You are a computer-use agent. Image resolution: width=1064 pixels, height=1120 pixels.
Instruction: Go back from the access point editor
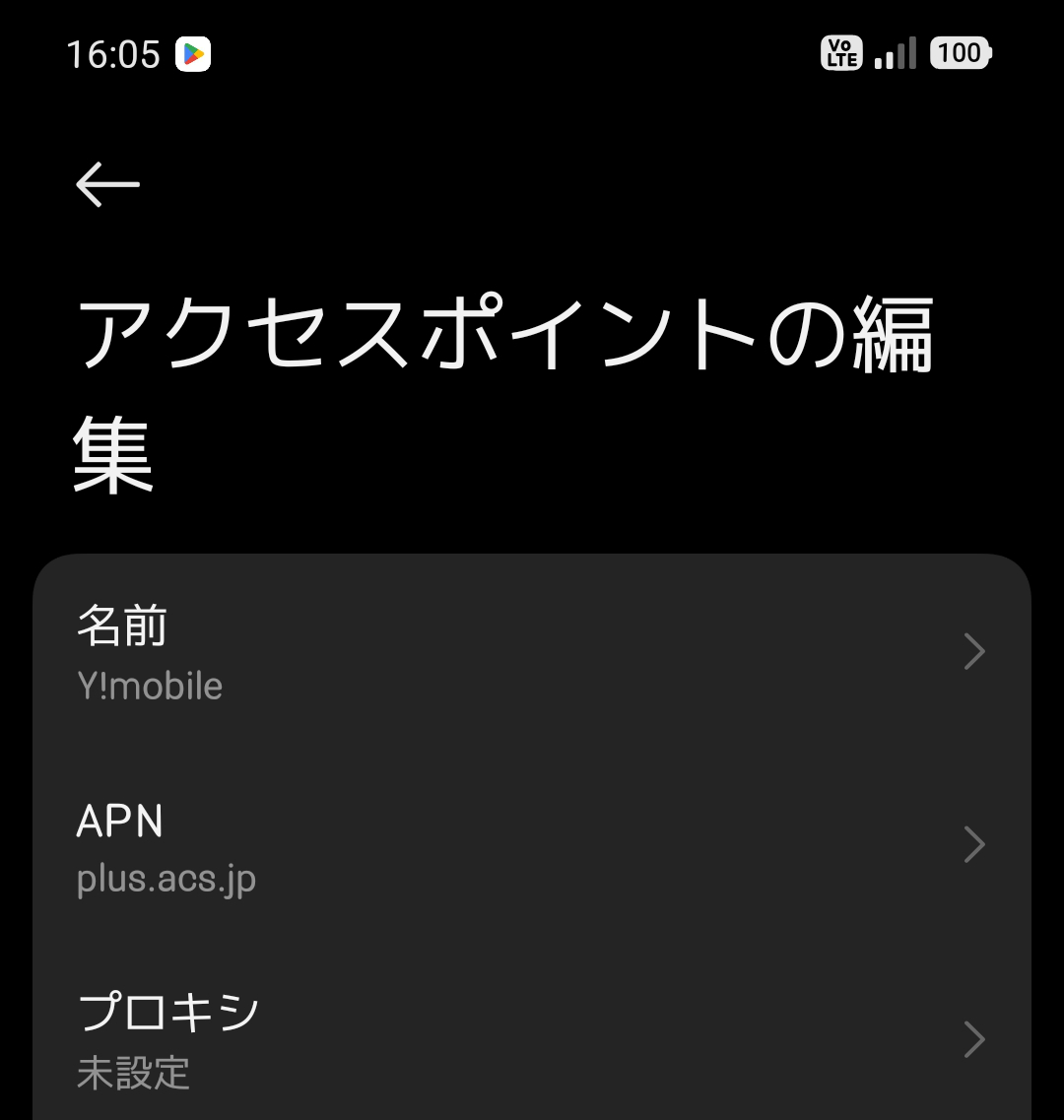107,184
